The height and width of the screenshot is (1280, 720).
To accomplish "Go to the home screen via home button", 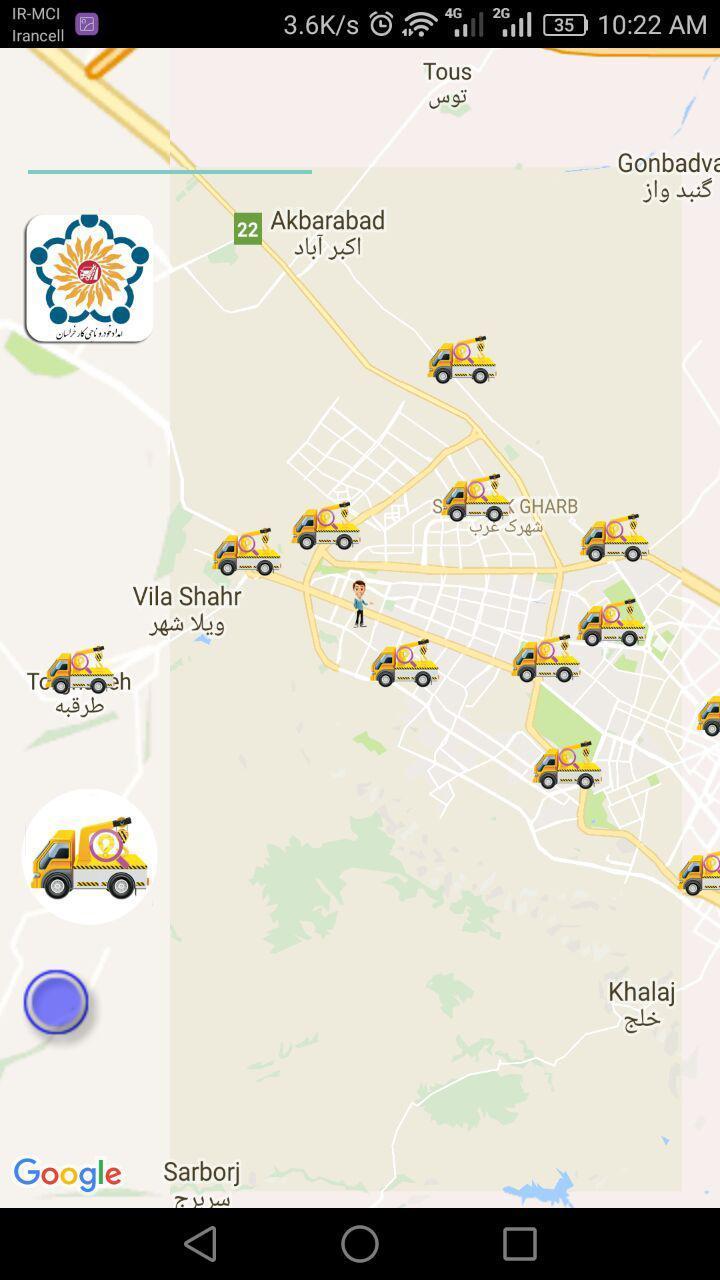I will coord(360,1244).
